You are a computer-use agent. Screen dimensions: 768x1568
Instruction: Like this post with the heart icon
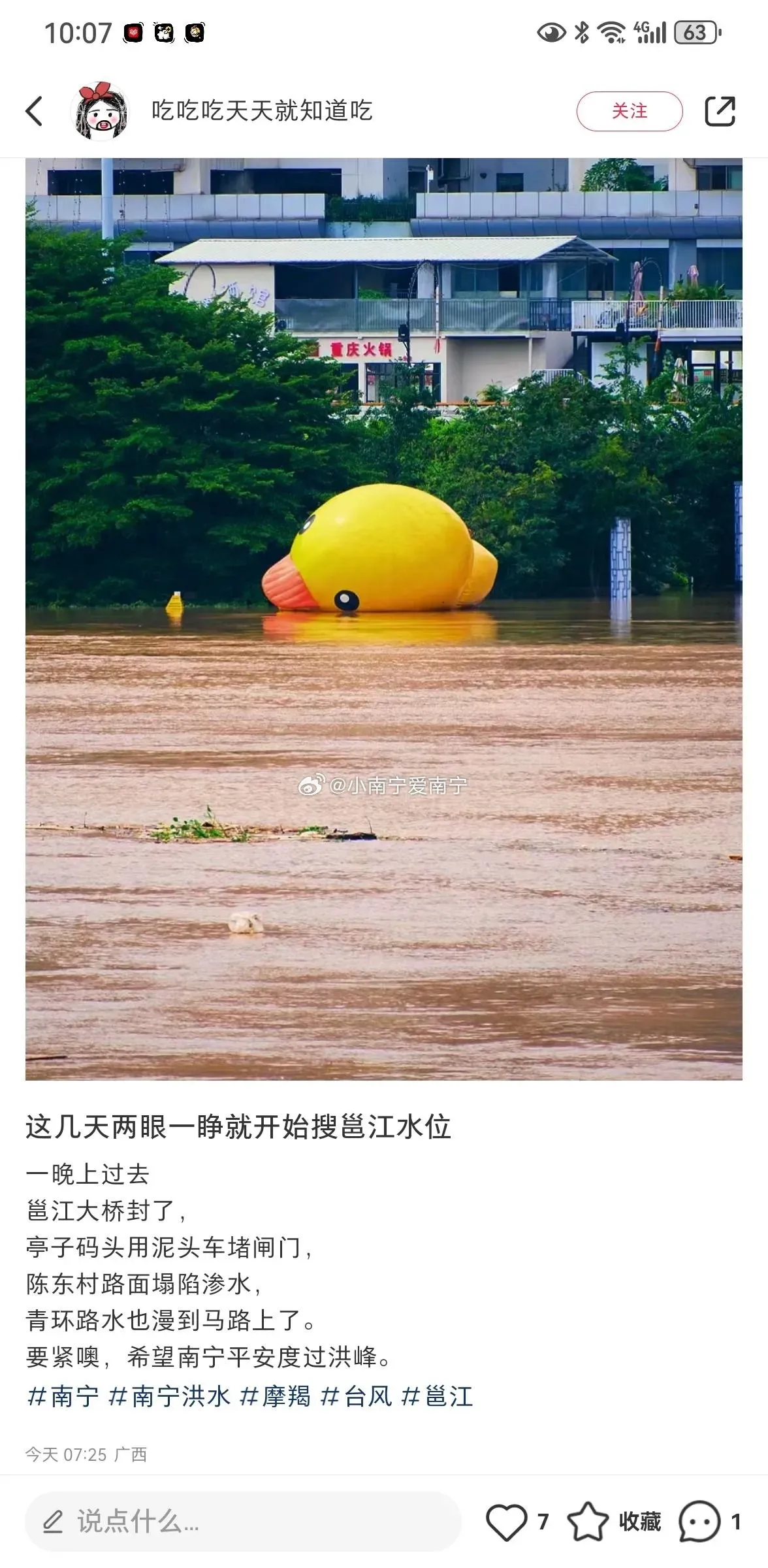coord(507,1522)
